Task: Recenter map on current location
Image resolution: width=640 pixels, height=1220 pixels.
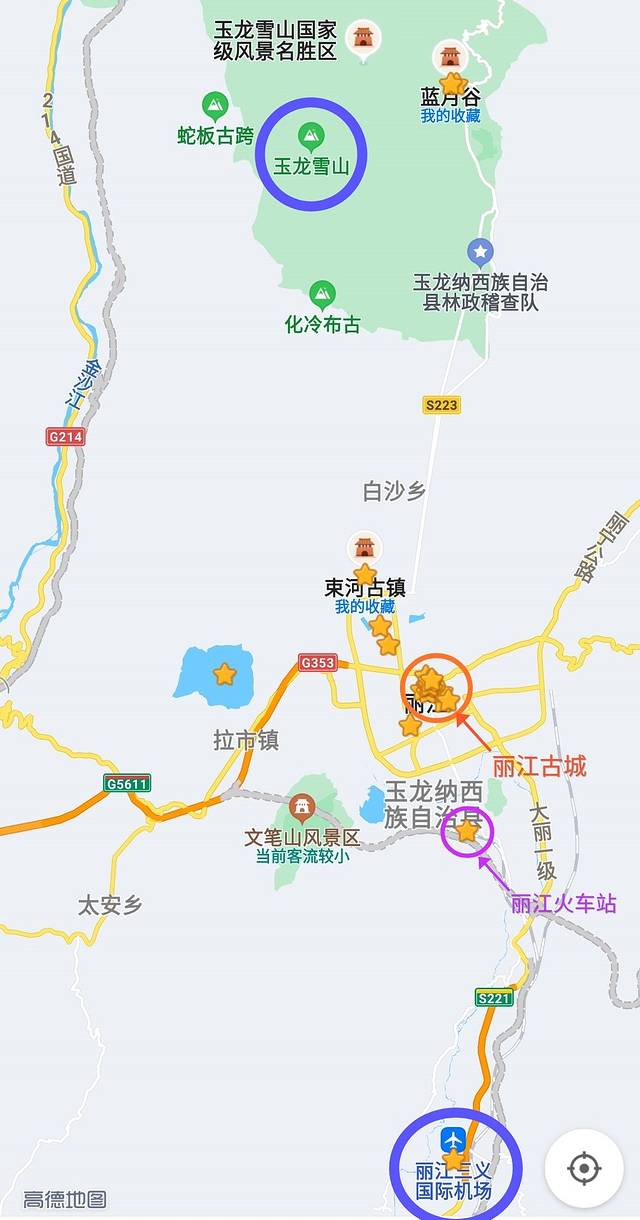Action: coord(584,1168)
